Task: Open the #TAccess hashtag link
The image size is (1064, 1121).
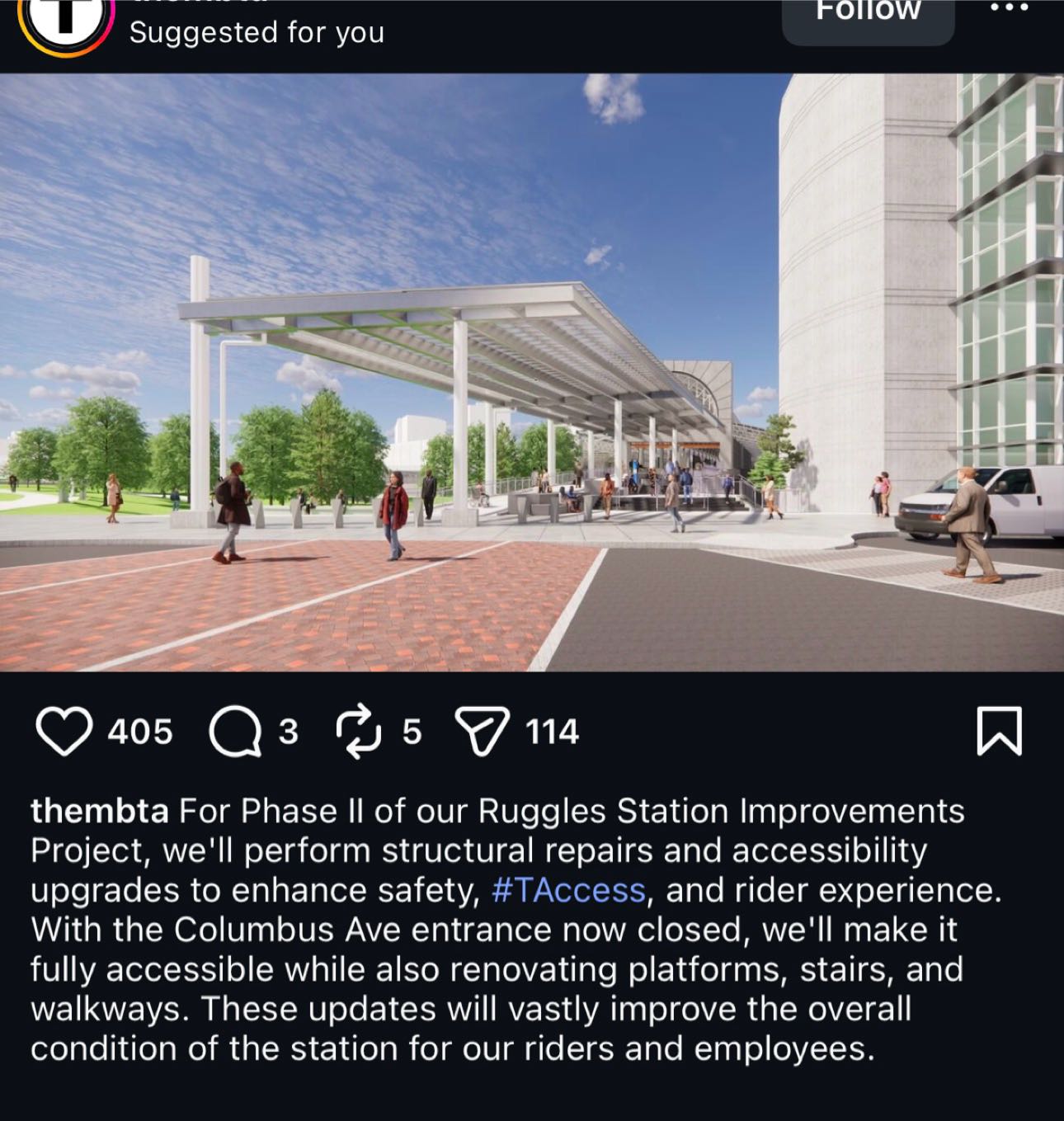Action: (x=567, y=890)
